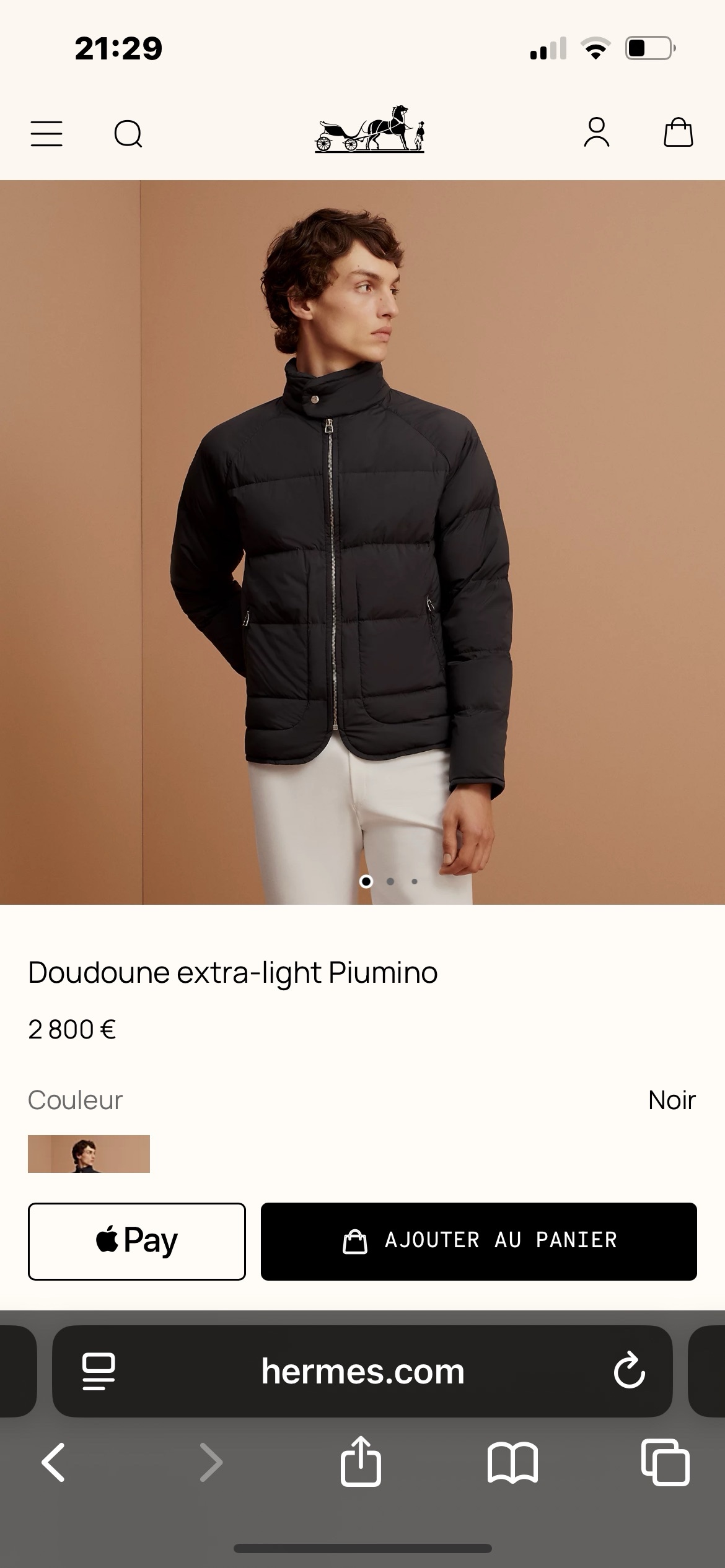This screenshot has width=725, height=1568.
Task: Open the jacket product photo
Action: (x=362, y=542)
